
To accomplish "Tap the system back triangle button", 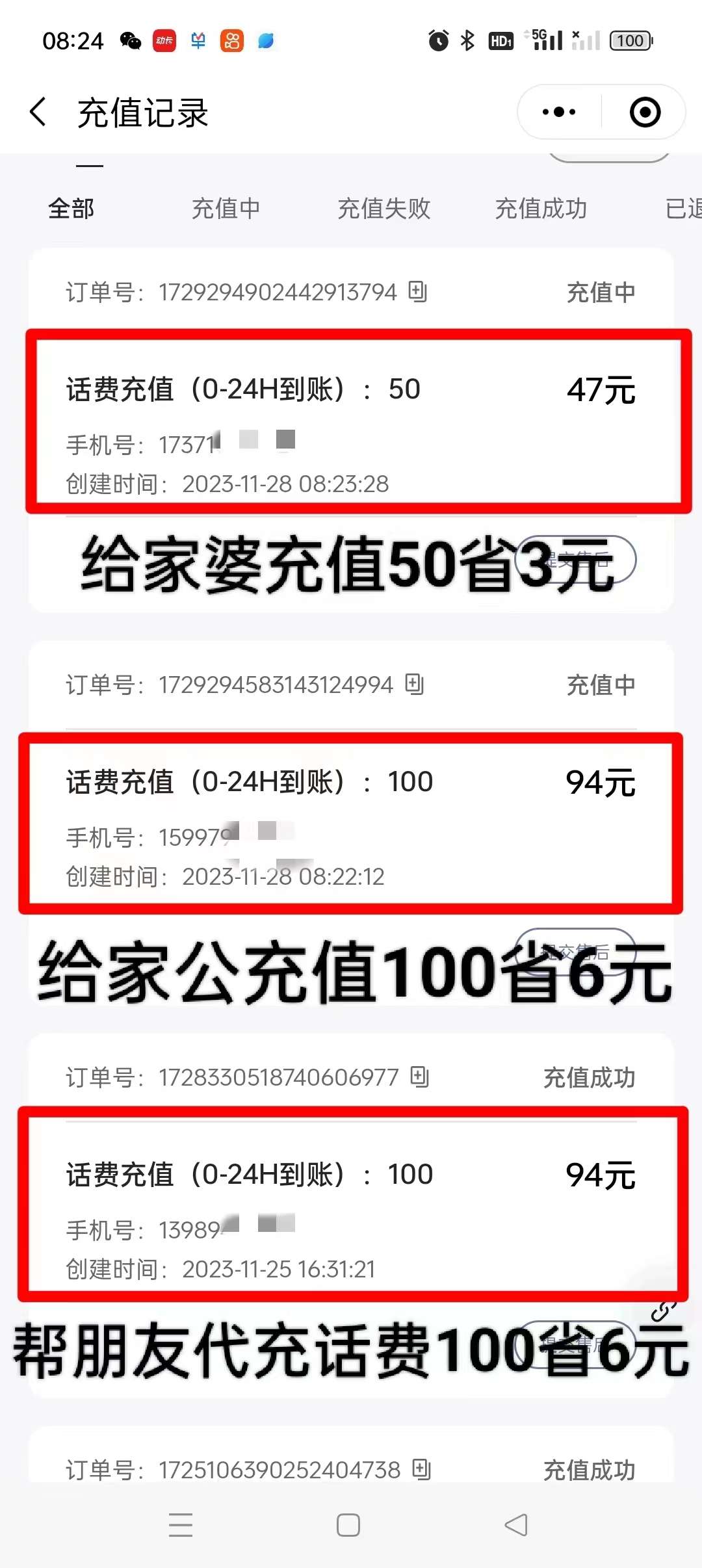I will click(x=516, y=1524).
